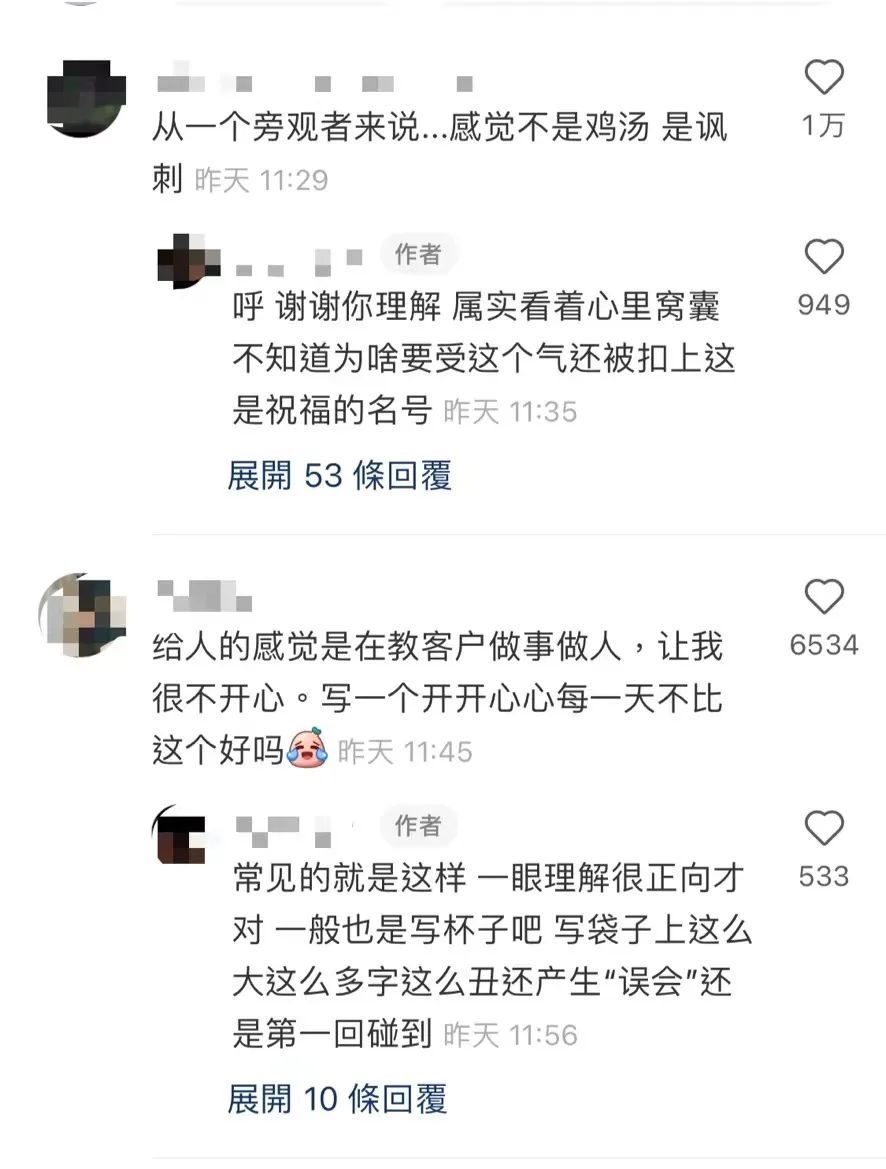886x1169 pixels.
Task: Expand 展開 10 條回覆
Action: pos(337,1098)
